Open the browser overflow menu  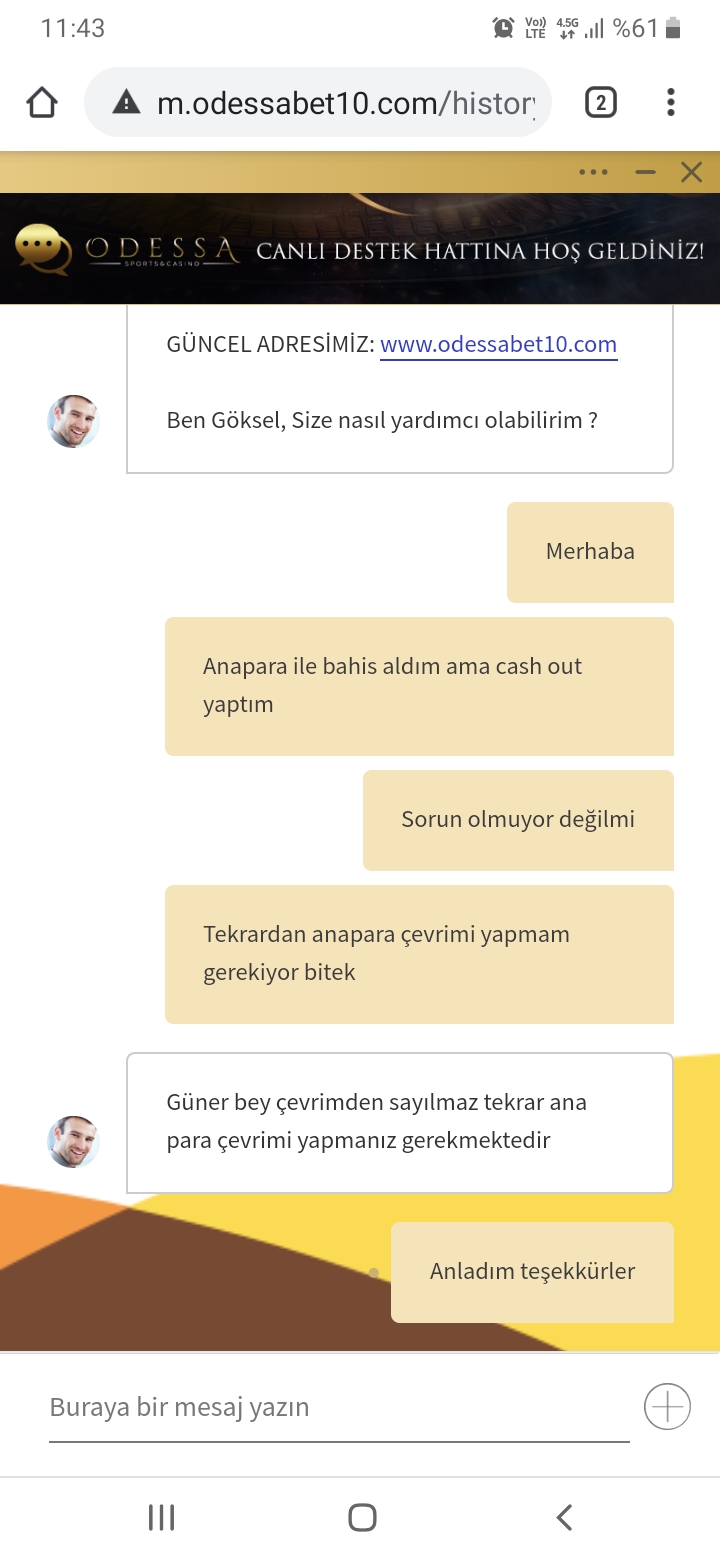click(670, 102)
